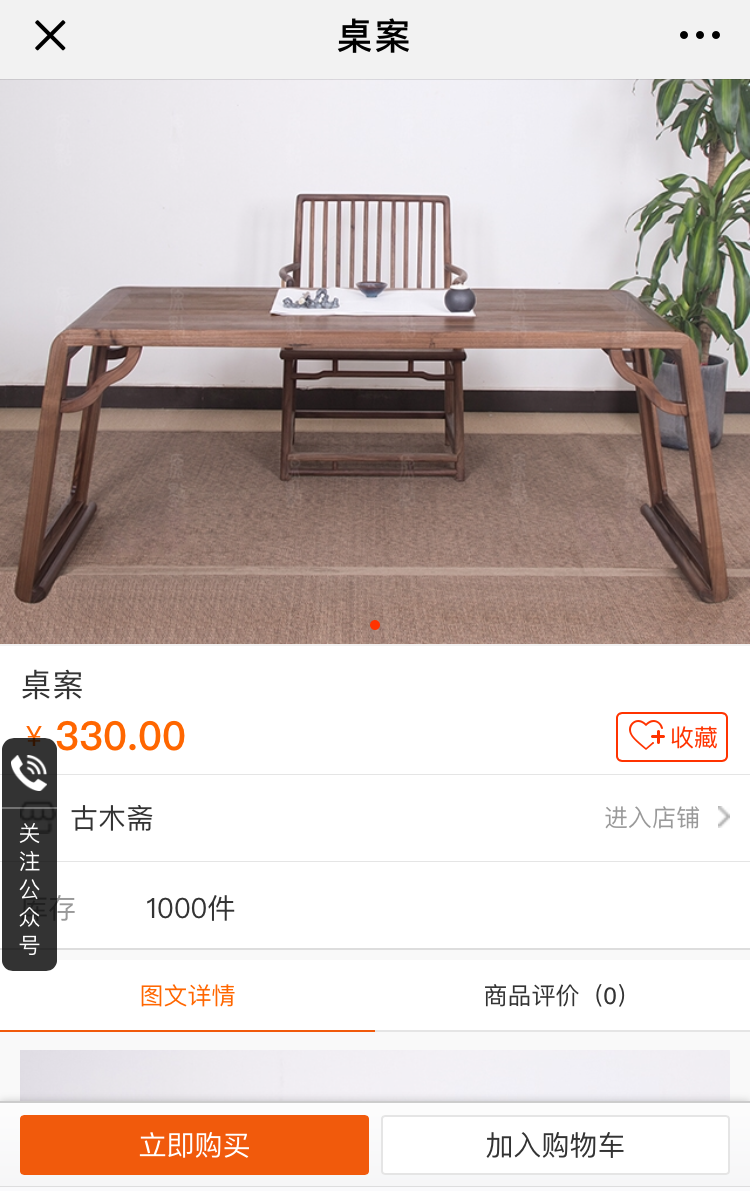This screenshot has height=1191, width=750.
Task: Buy now with 立即购买
Action: point(195,1145)
